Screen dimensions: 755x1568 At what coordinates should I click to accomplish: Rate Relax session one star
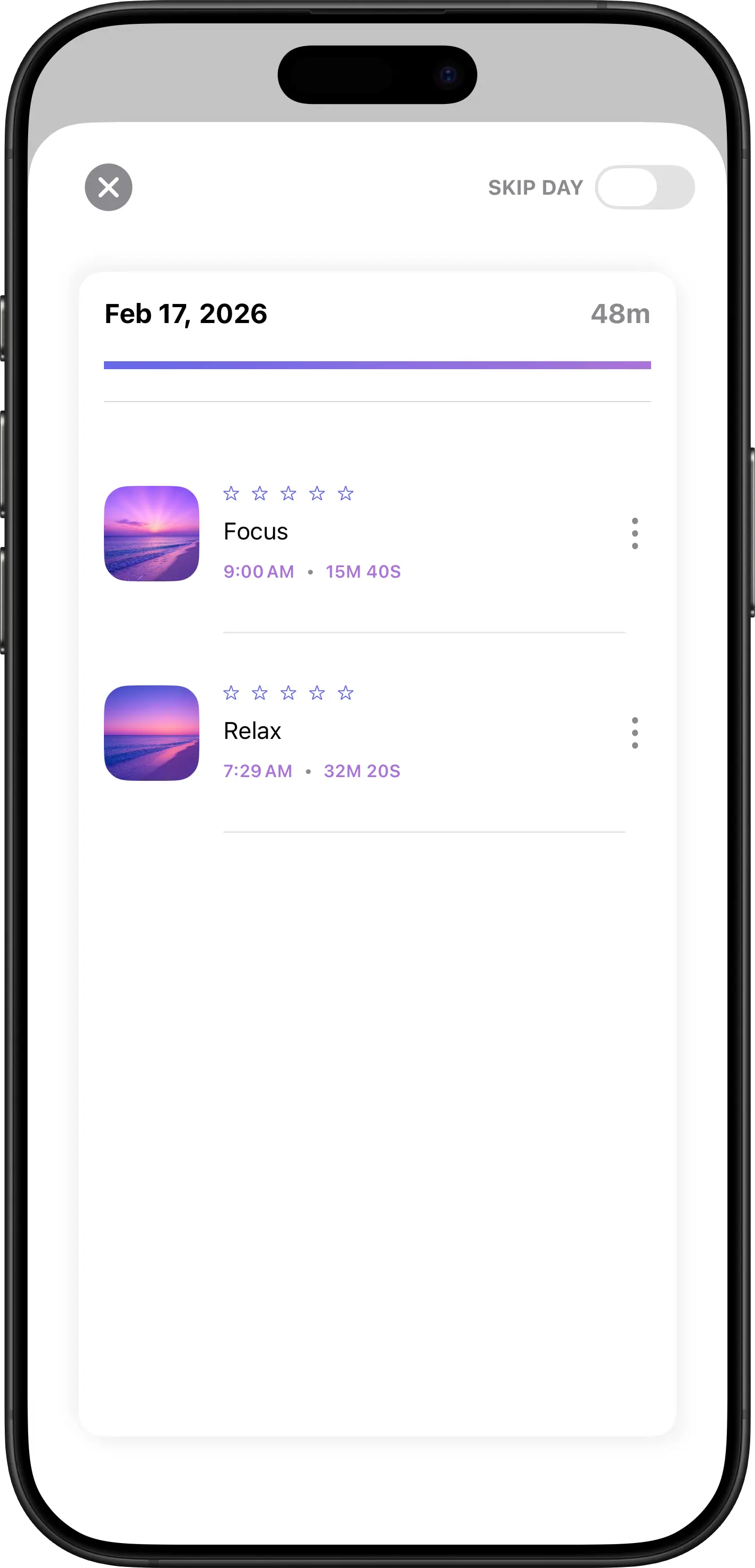[231, 693]
